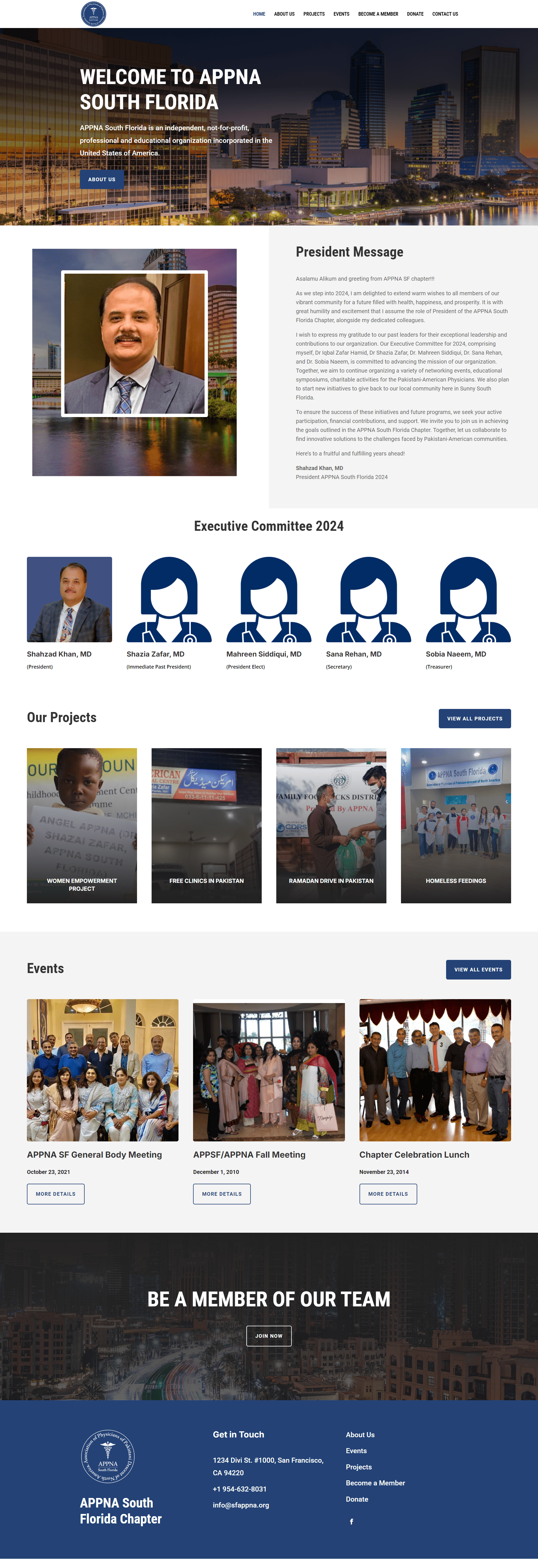Open Contact Us in the top menu
This screenshot has width=538, height=1568.
(445, 14)
